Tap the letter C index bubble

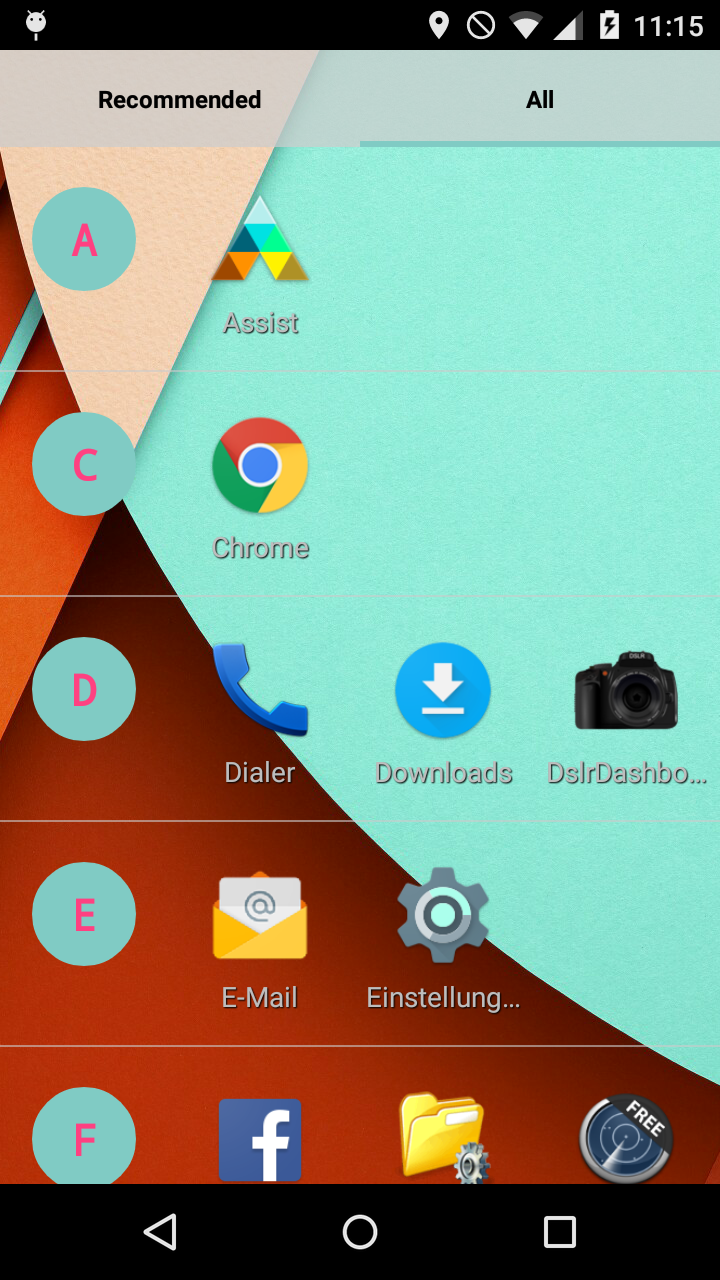tap(84, 464)
